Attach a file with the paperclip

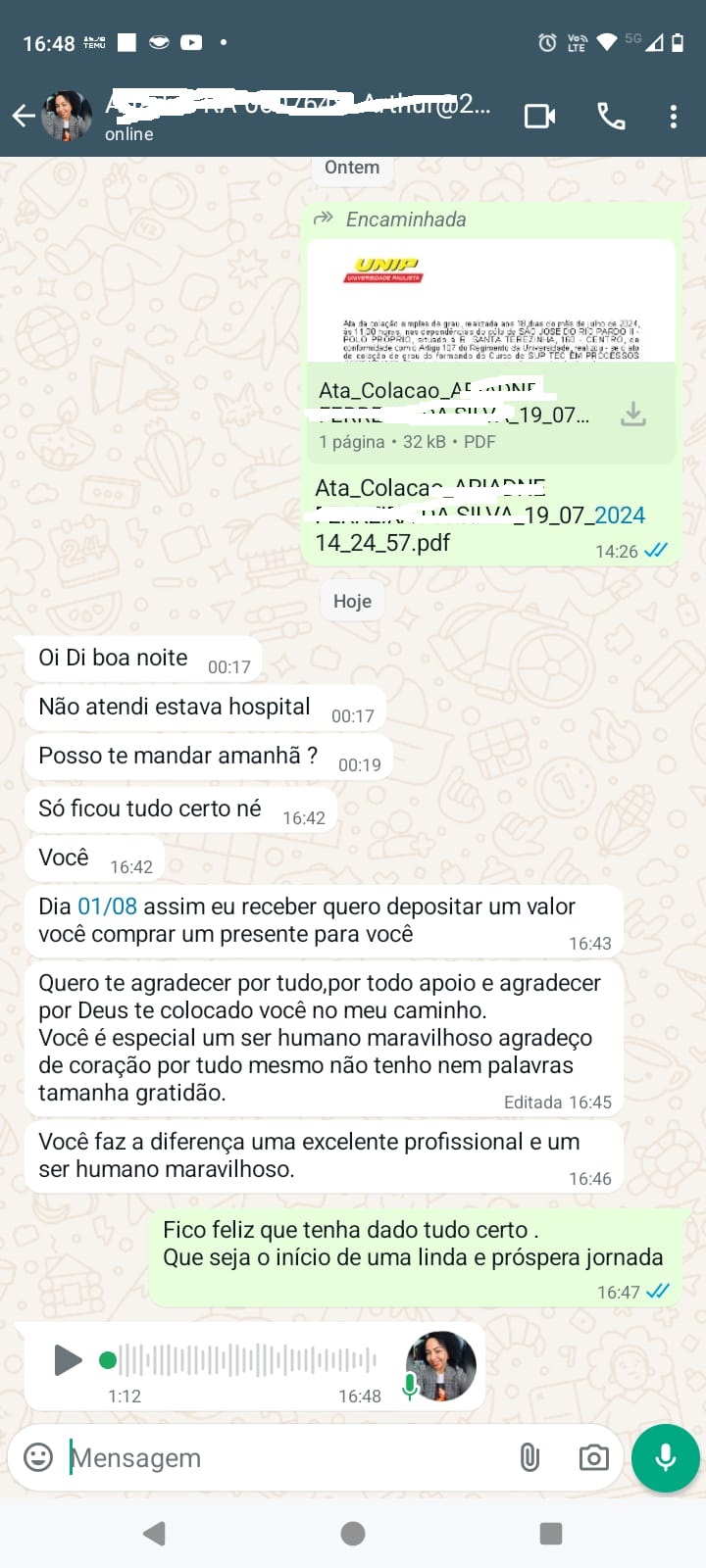pyautogui.click(x=529, y=1457)
